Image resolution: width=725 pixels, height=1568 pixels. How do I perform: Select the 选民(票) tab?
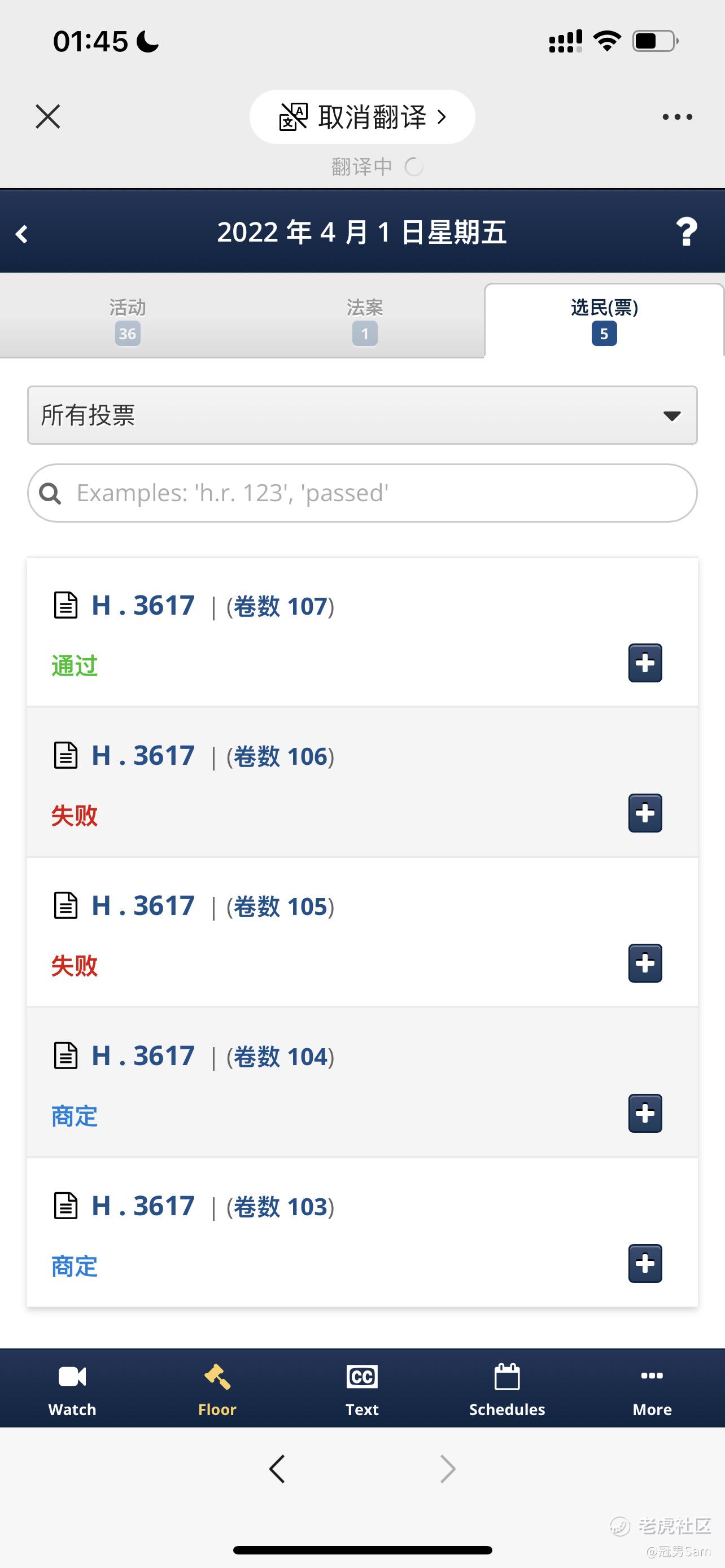click(604, 321)
